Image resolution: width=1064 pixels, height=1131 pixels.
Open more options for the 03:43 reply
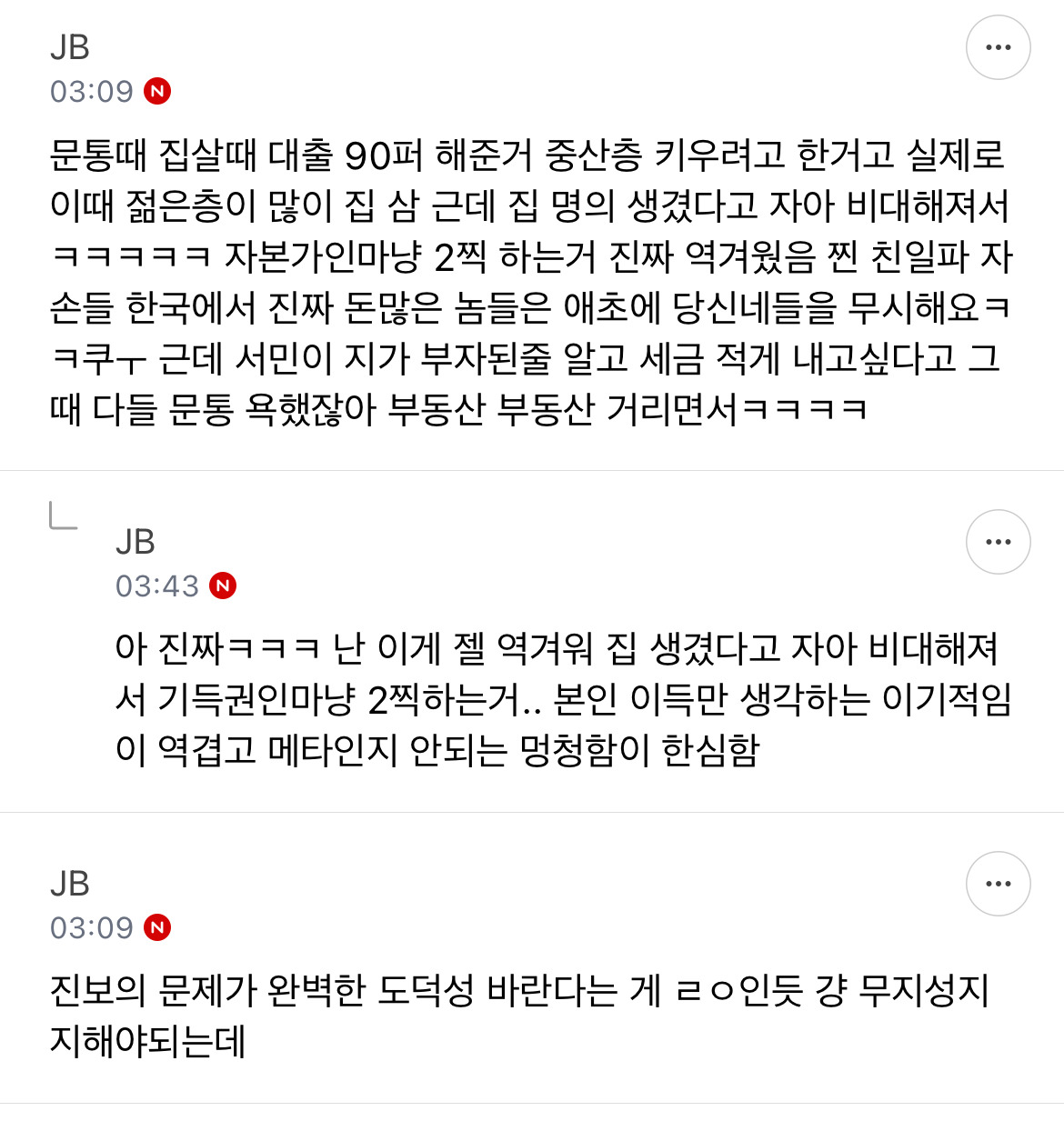click(998, 542)
